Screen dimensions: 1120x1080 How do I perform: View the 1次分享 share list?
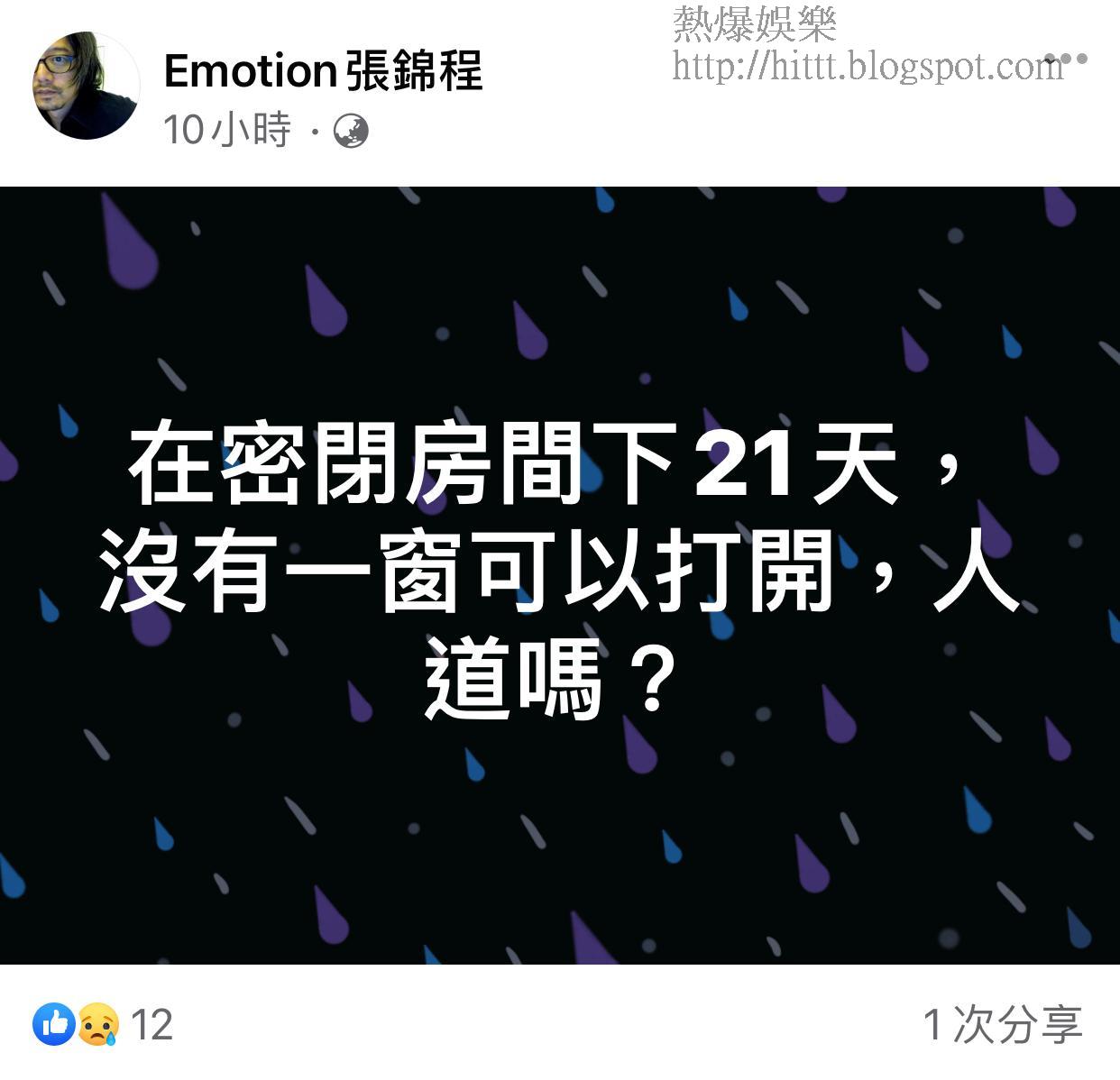1002,1025
